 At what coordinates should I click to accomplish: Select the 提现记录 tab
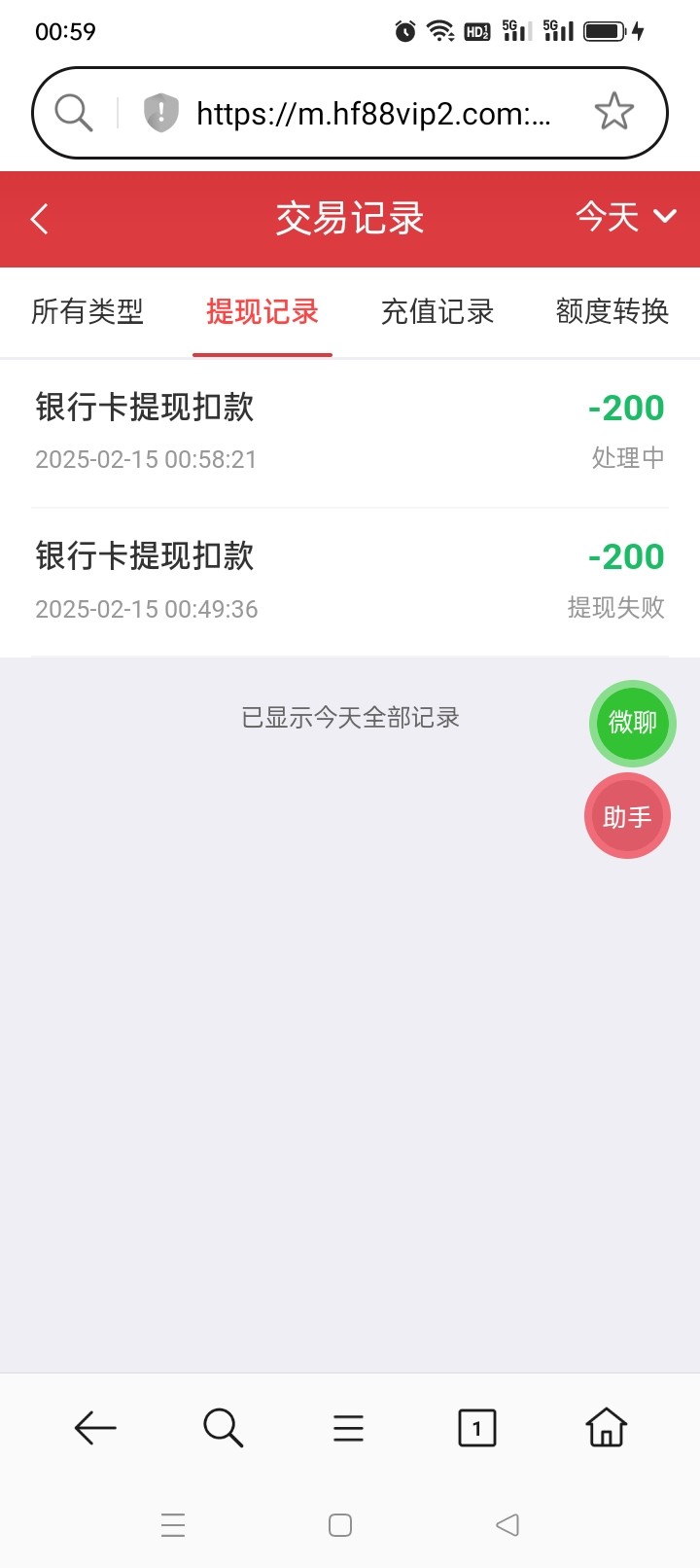click(x=262, y=311)
